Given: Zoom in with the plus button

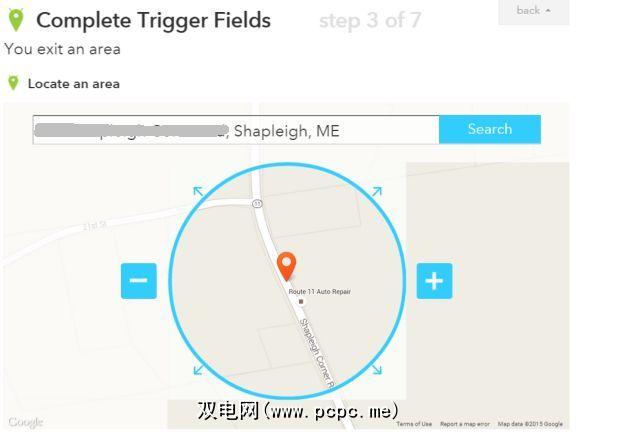Looking at the screenshot, I should (x=434, y=281).
